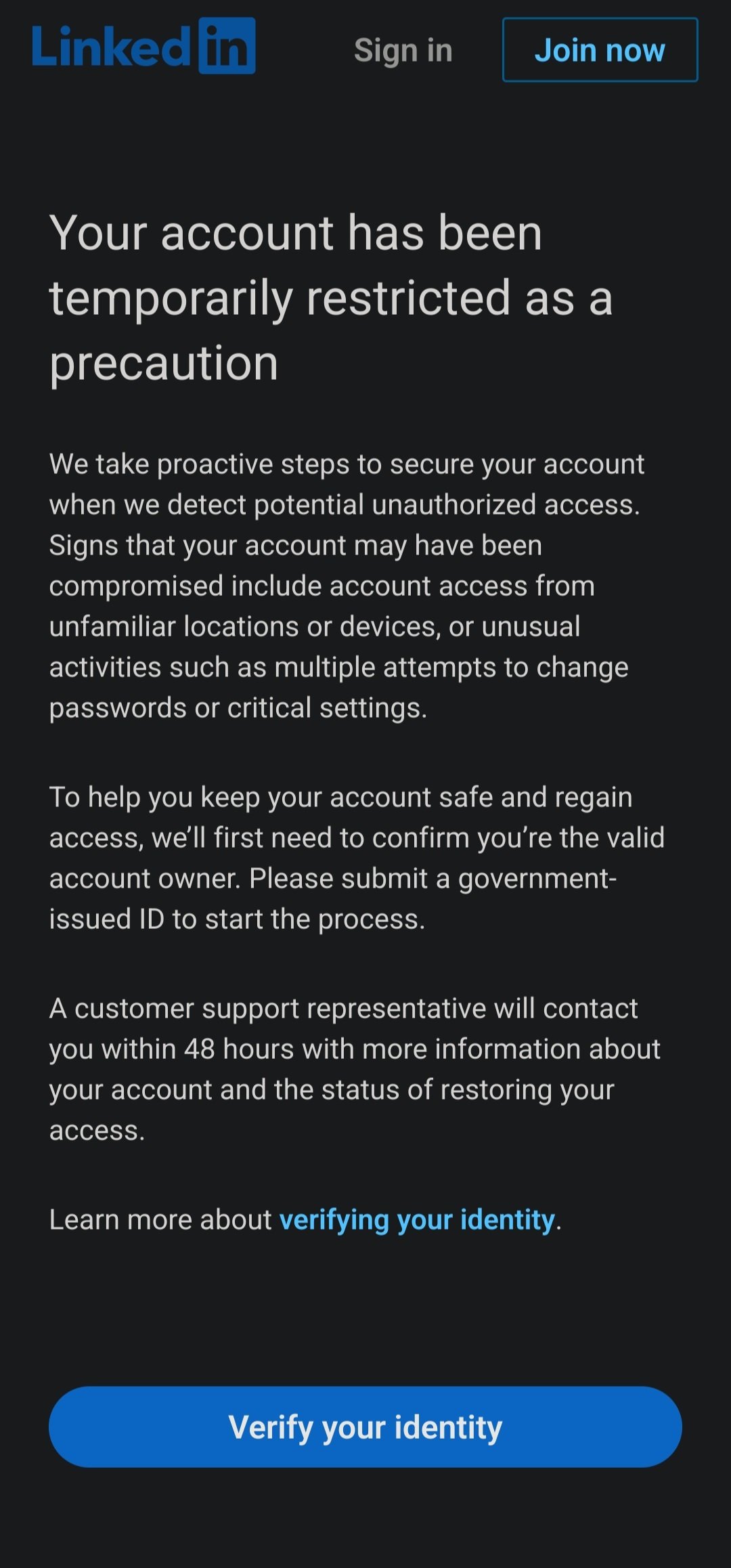Image resolution: width=731 pixels, height=1568 pixels.
Task: Open the verifying your identity link
Action: pyautogui.click(x=417, y=1219)
